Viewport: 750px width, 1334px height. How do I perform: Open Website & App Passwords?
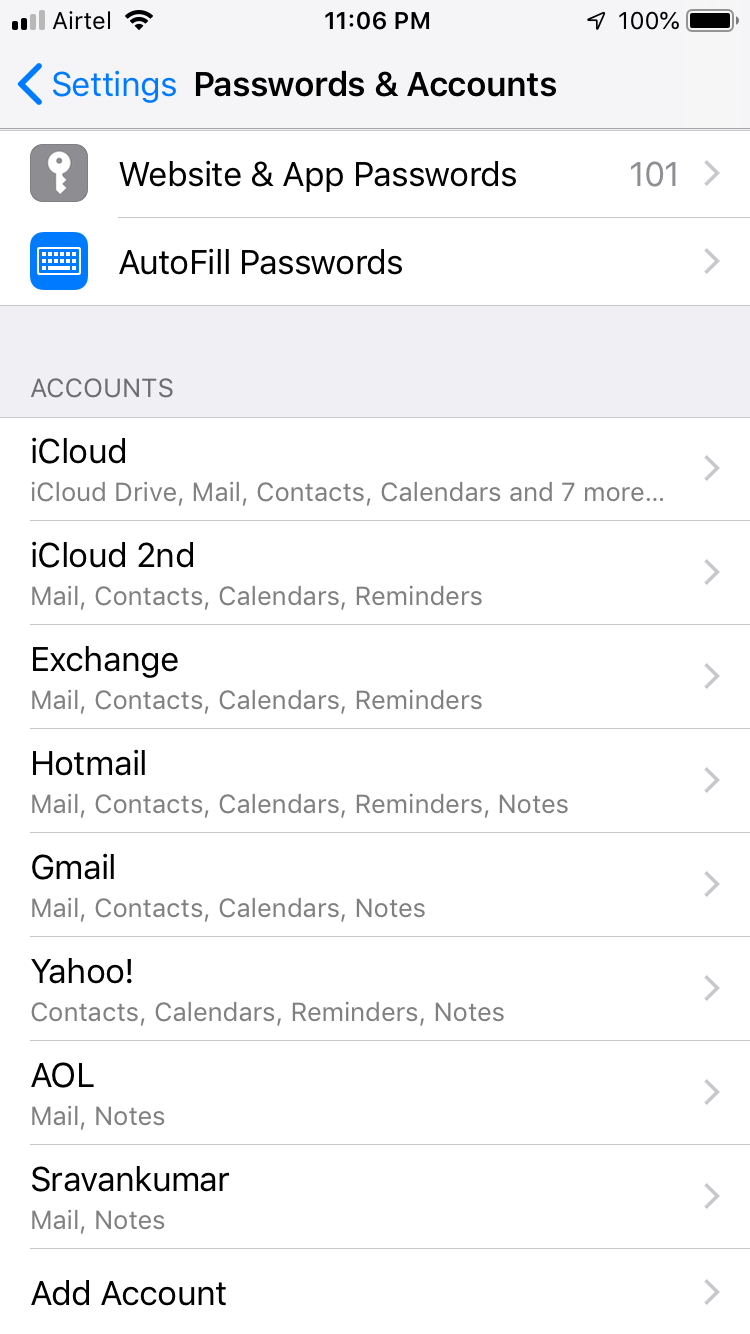point(375,175)
